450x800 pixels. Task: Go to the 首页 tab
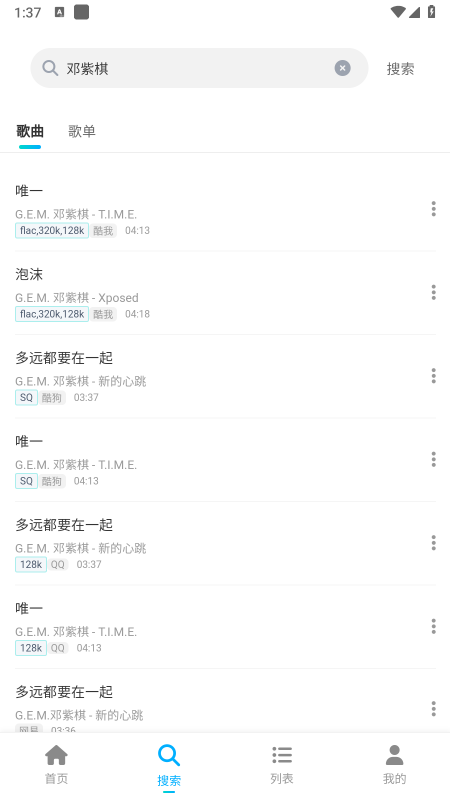click(56, 764)
